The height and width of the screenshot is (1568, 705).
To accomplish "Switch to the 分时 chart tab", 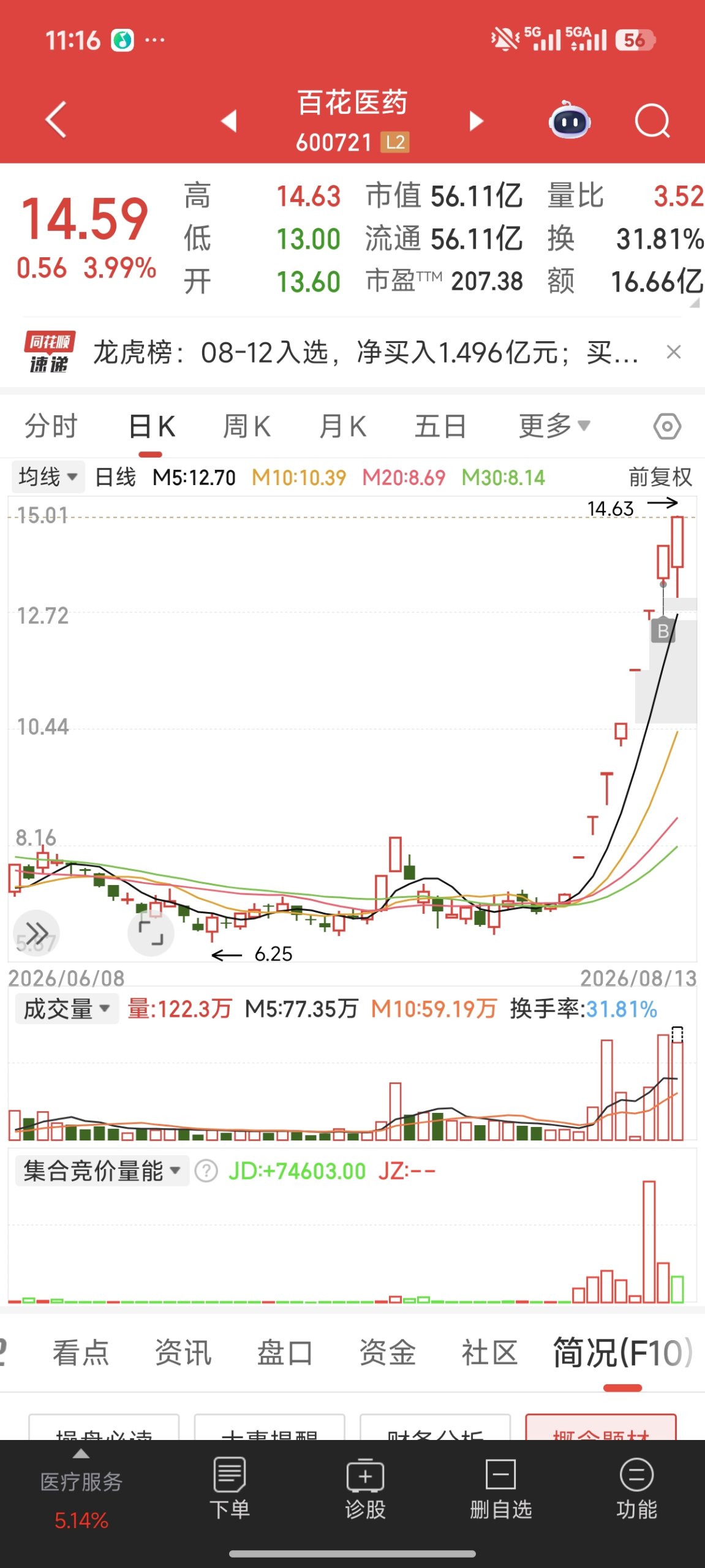I will point(51,426).
